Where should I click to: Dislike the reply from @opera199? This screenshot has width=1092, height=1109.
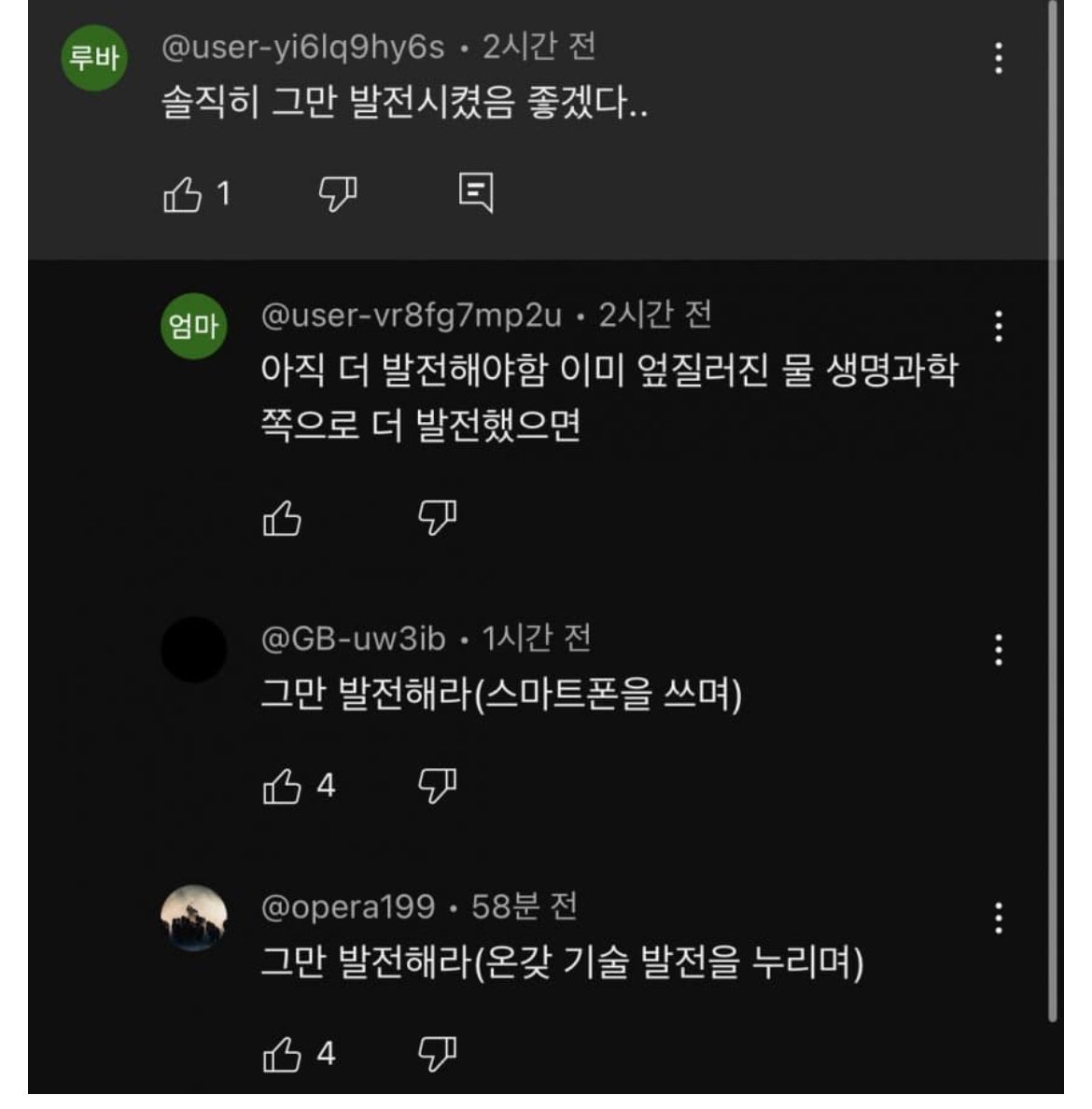[x=437, y=1054]
